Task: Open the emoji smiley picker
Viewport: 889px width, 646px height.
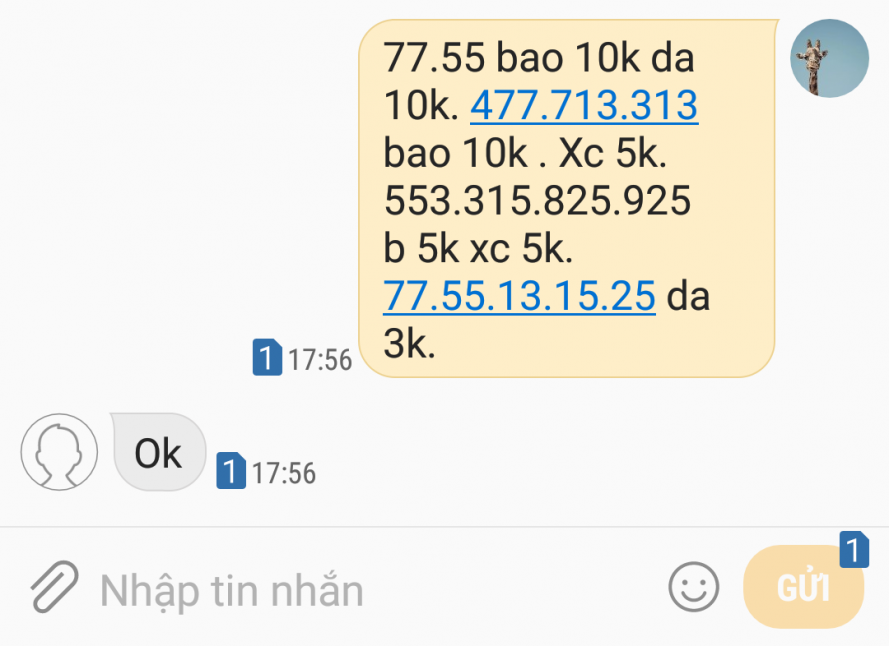Action: (693, 586)
